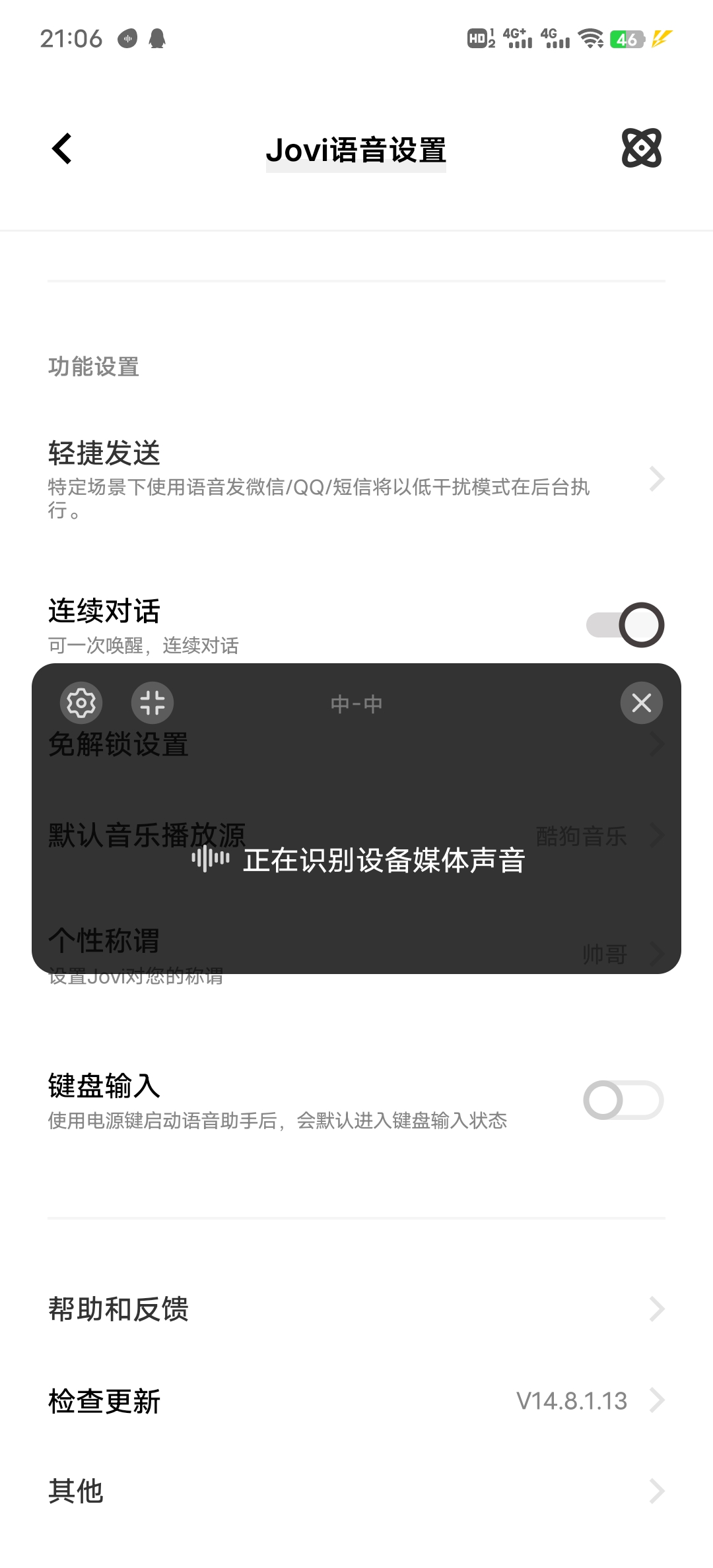Enable the 键盘输入 switch
713x1568 pixels.
point(623,1100)
